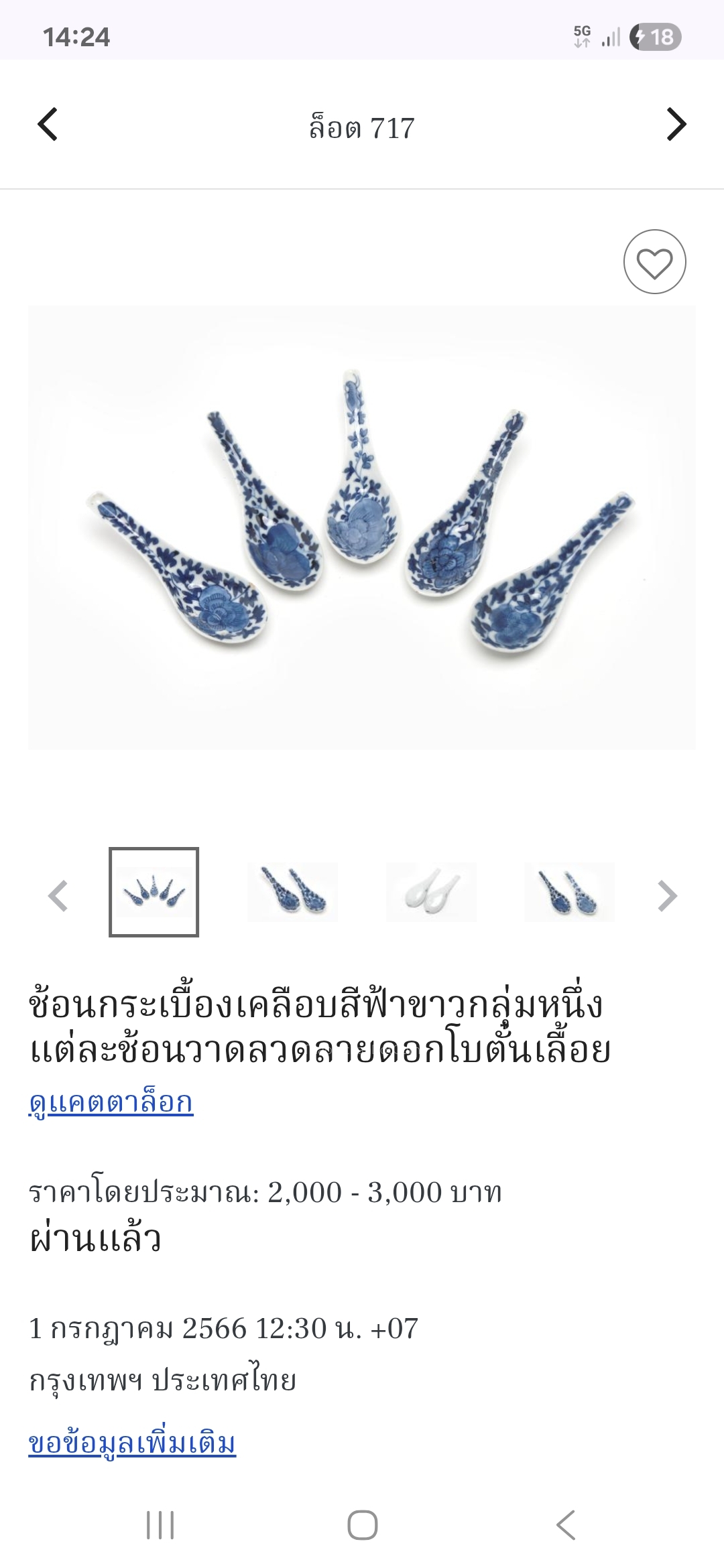Select the thumbnail with five spoons
Screen dimensions: 724x1568
pyautogui.click(x=154, y=892)
